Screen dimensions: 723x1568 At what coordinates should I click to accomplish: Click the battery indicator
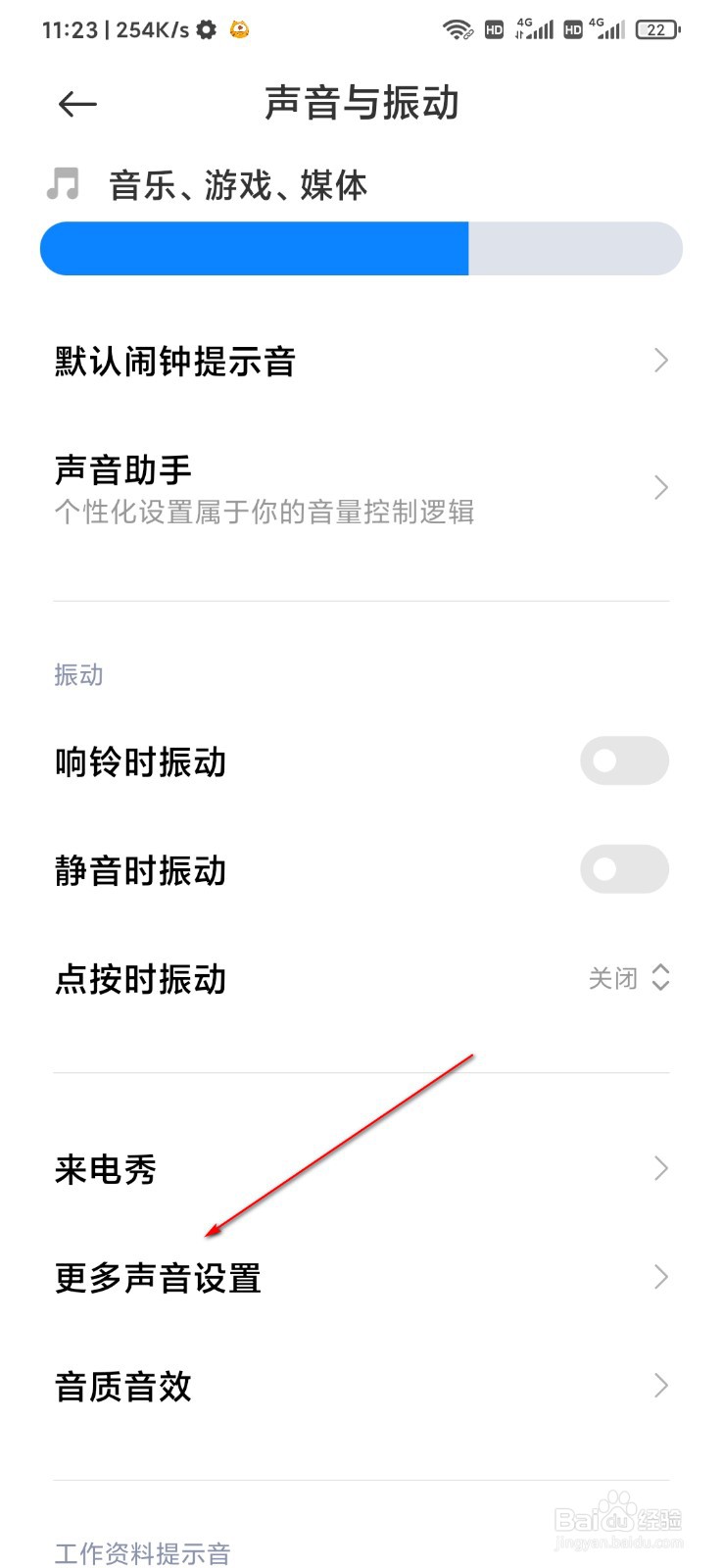(x=658, y=29)
